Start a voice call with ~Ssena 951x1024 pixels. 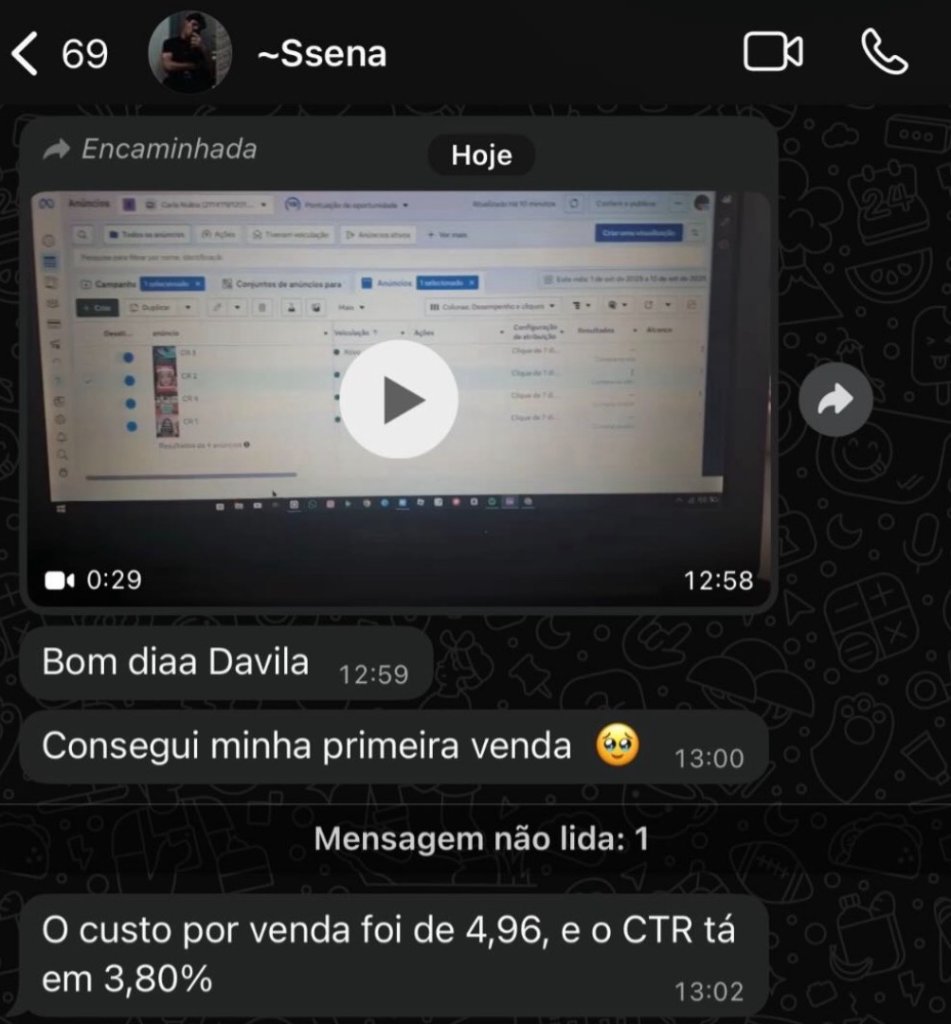point(884,53)
